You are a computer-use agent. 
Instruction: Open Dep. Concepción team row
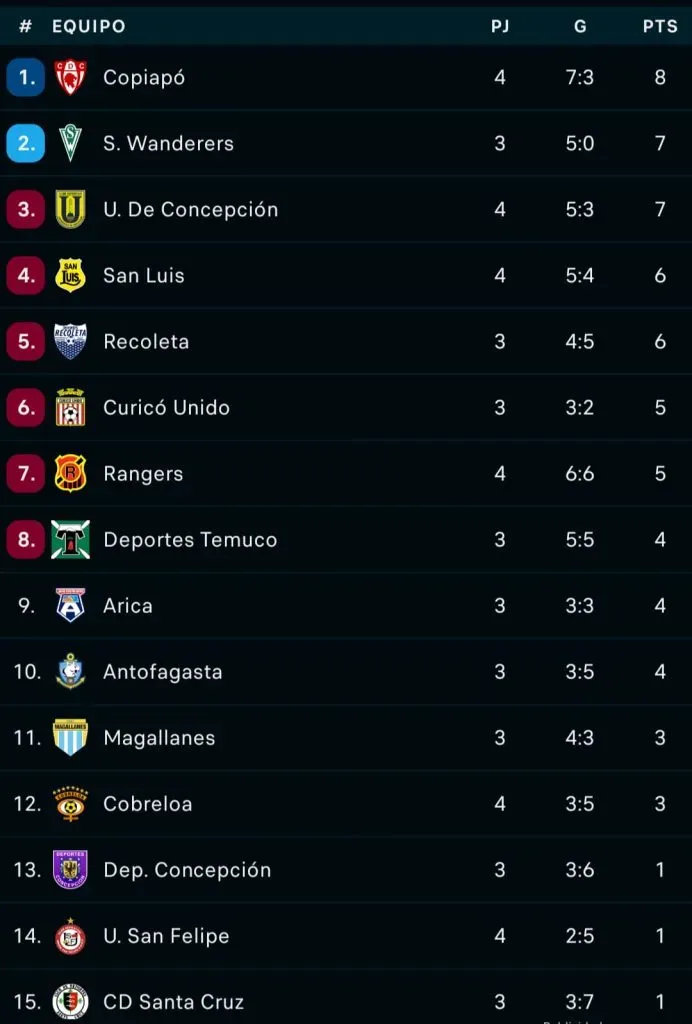pos(187,869)
